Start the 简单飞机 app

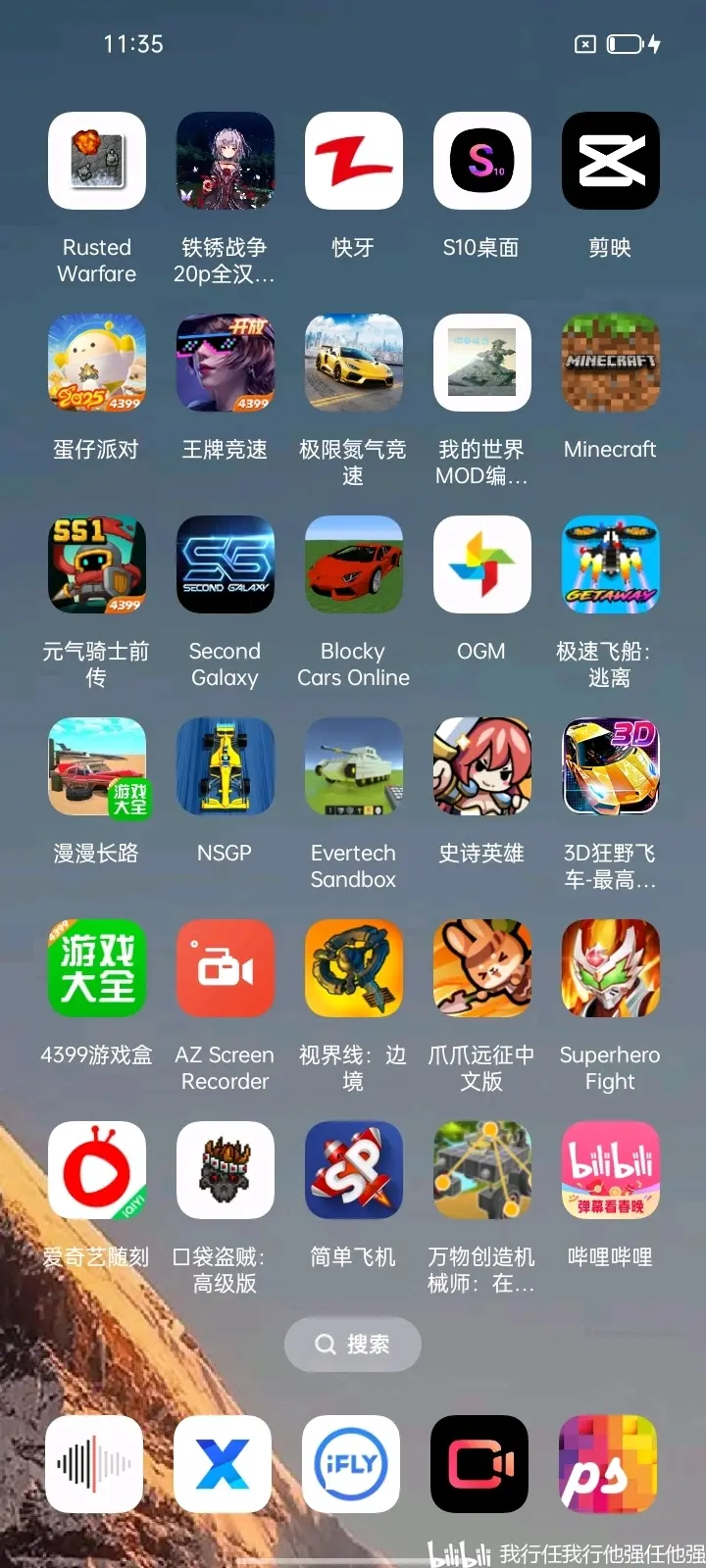353,1170
